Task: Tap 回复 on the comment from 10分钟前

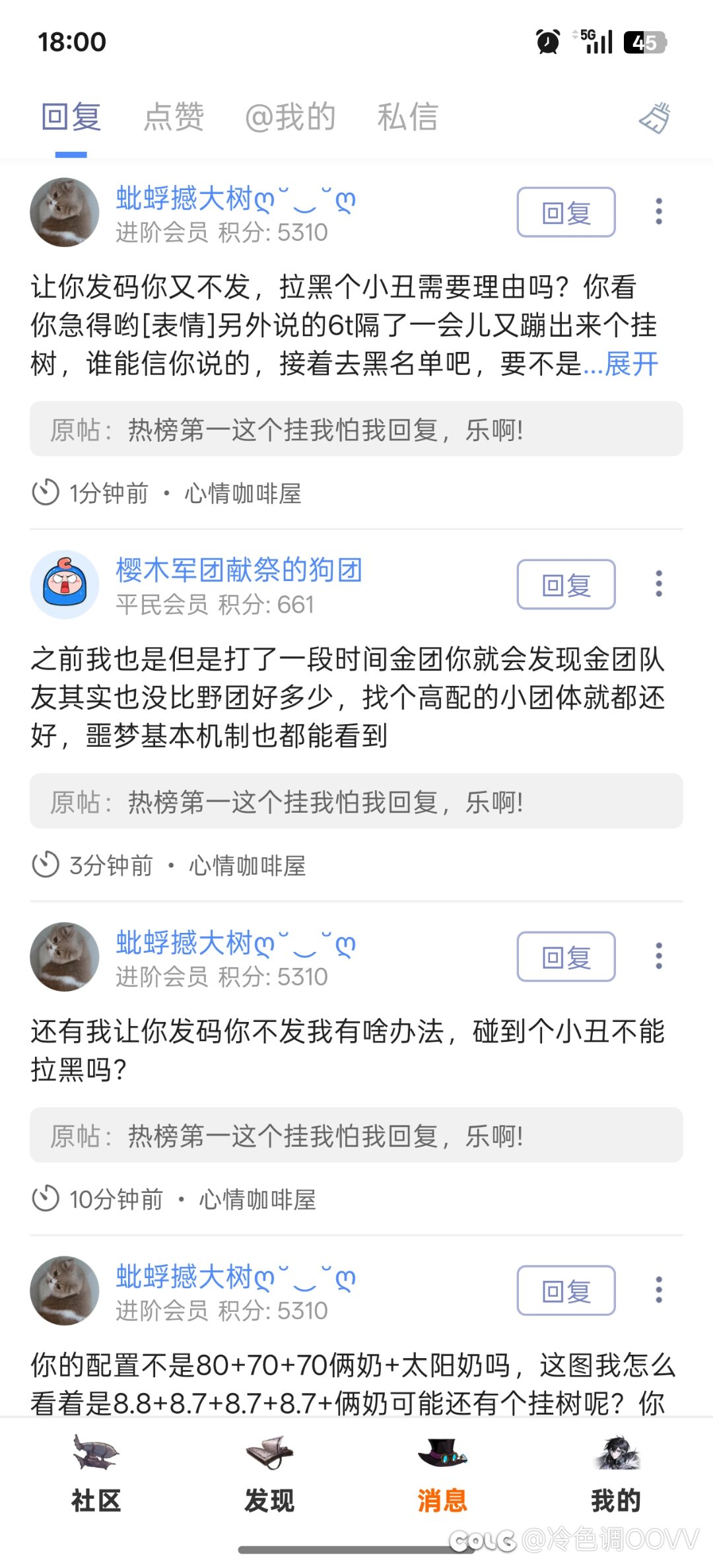Action: (x=566, y=957)
